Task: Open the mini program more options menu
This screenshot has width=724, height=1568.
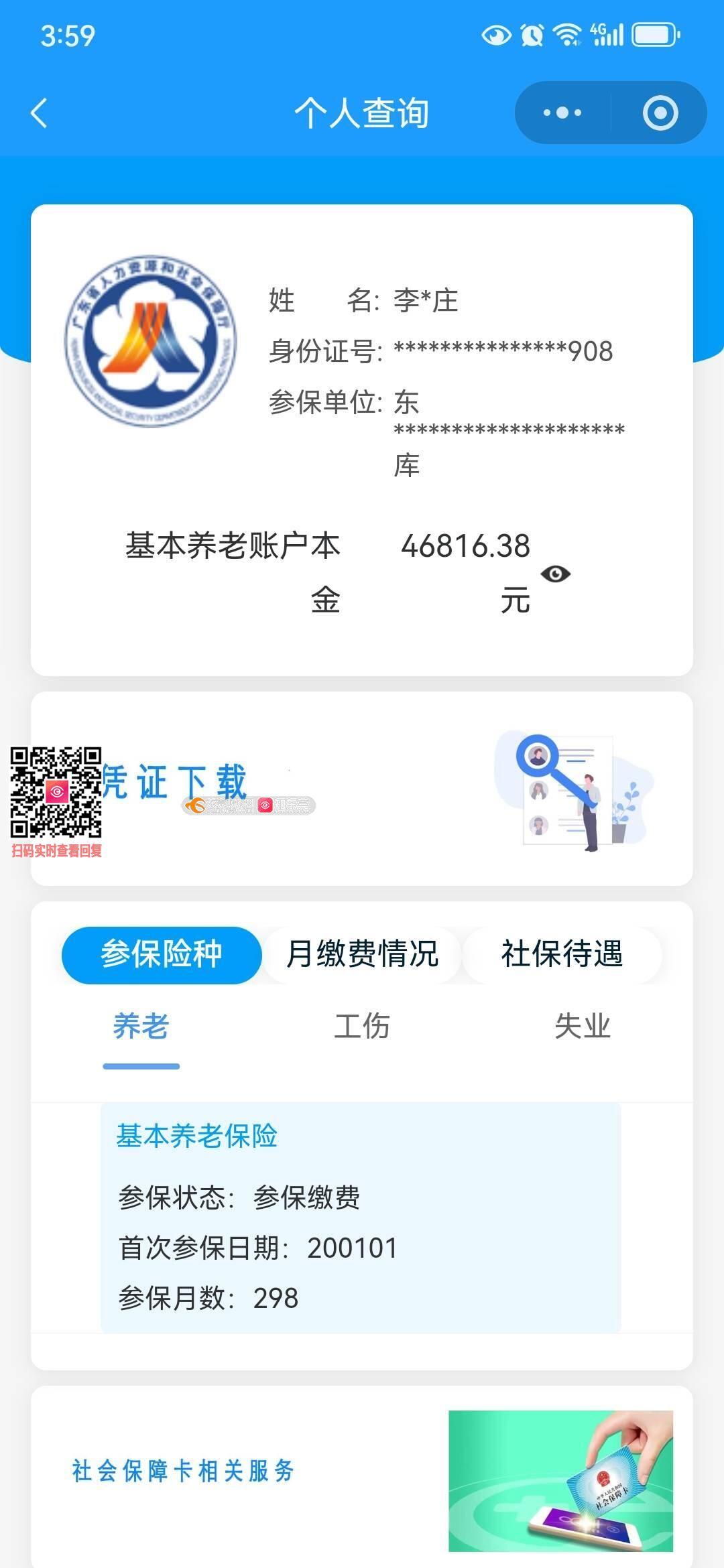Action: click(562, 113)
